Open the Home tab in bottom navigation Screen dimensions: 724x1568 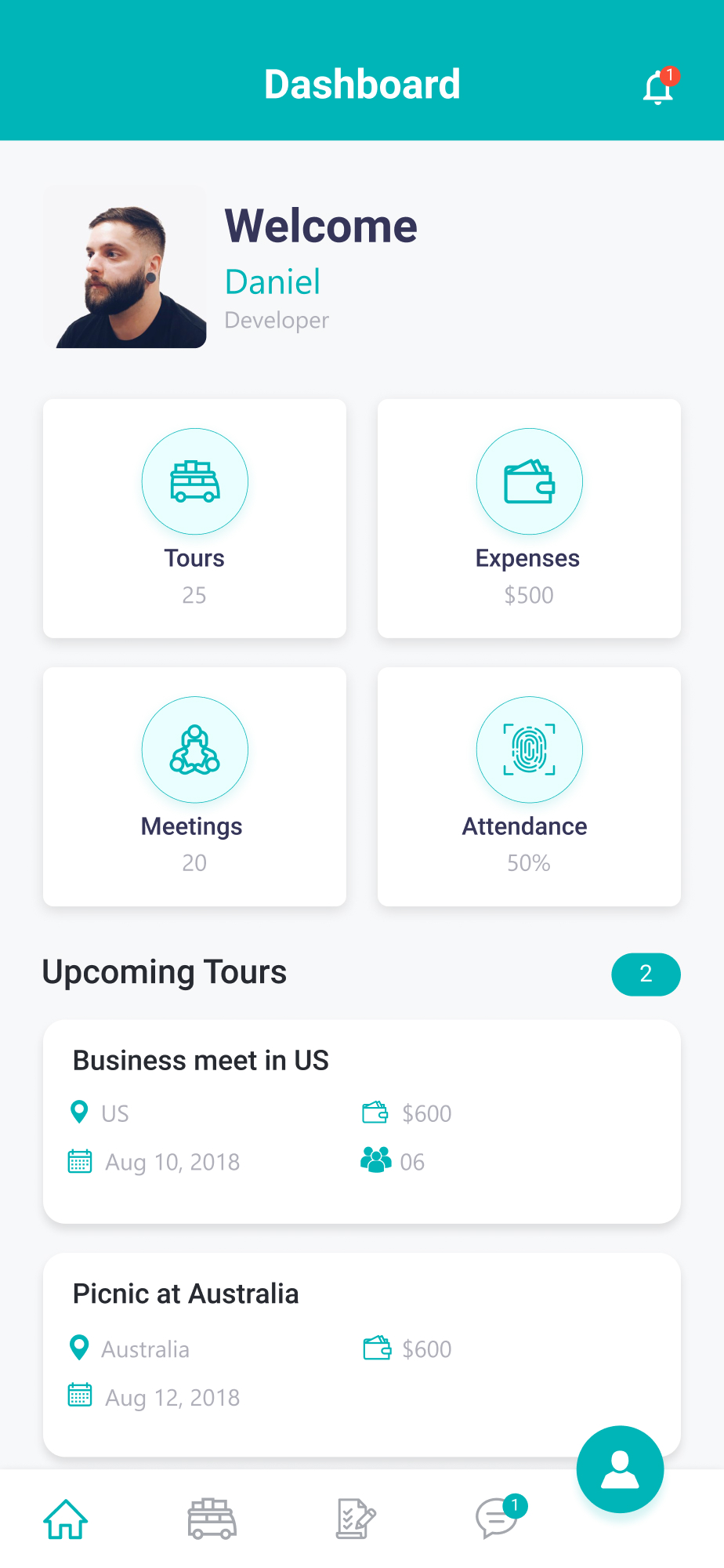tap(65, 1519)
